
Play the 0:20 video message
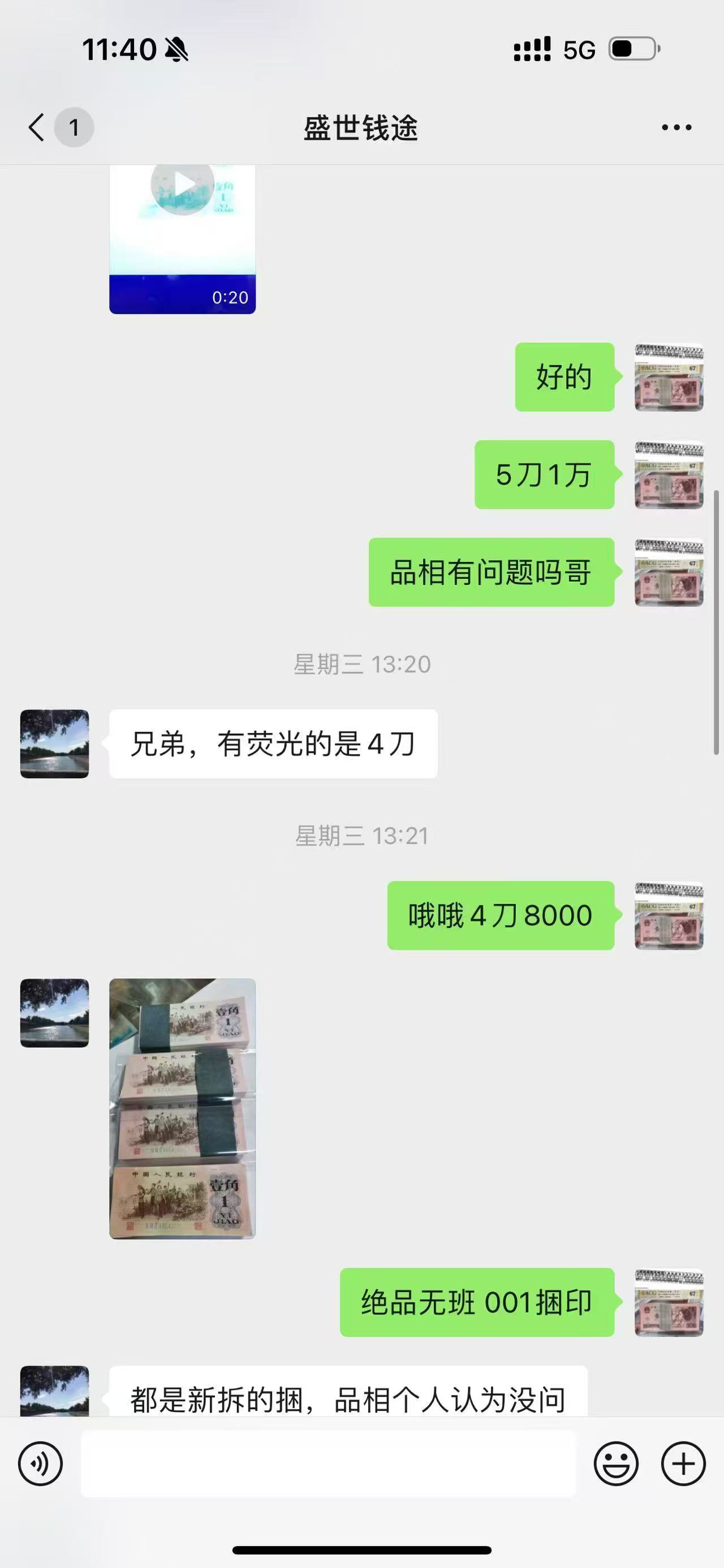[182, 239]
